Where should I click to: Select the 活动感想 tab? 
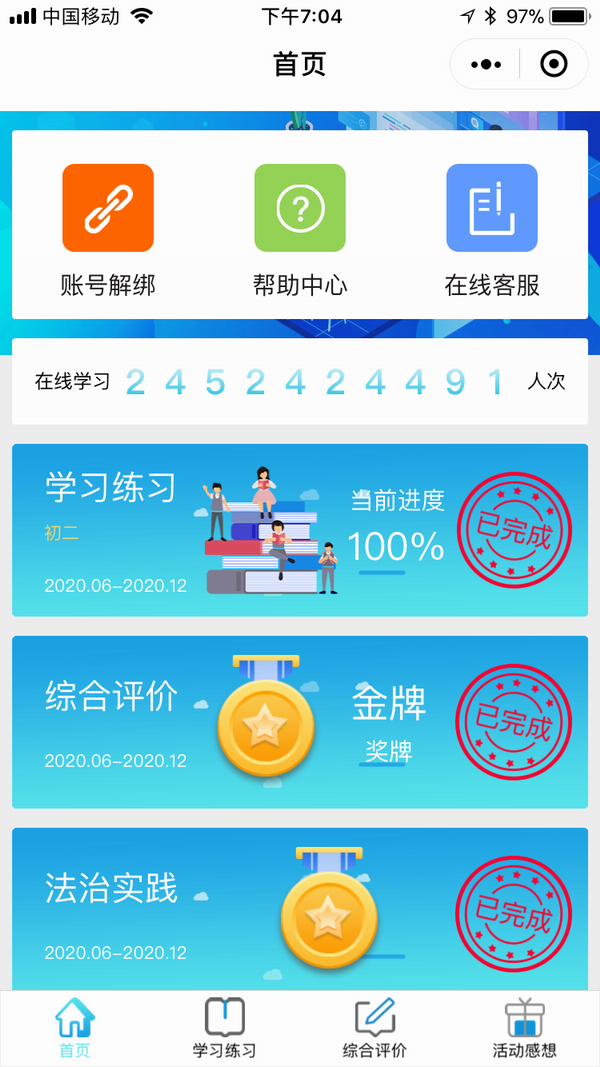tap(525, 1028)
